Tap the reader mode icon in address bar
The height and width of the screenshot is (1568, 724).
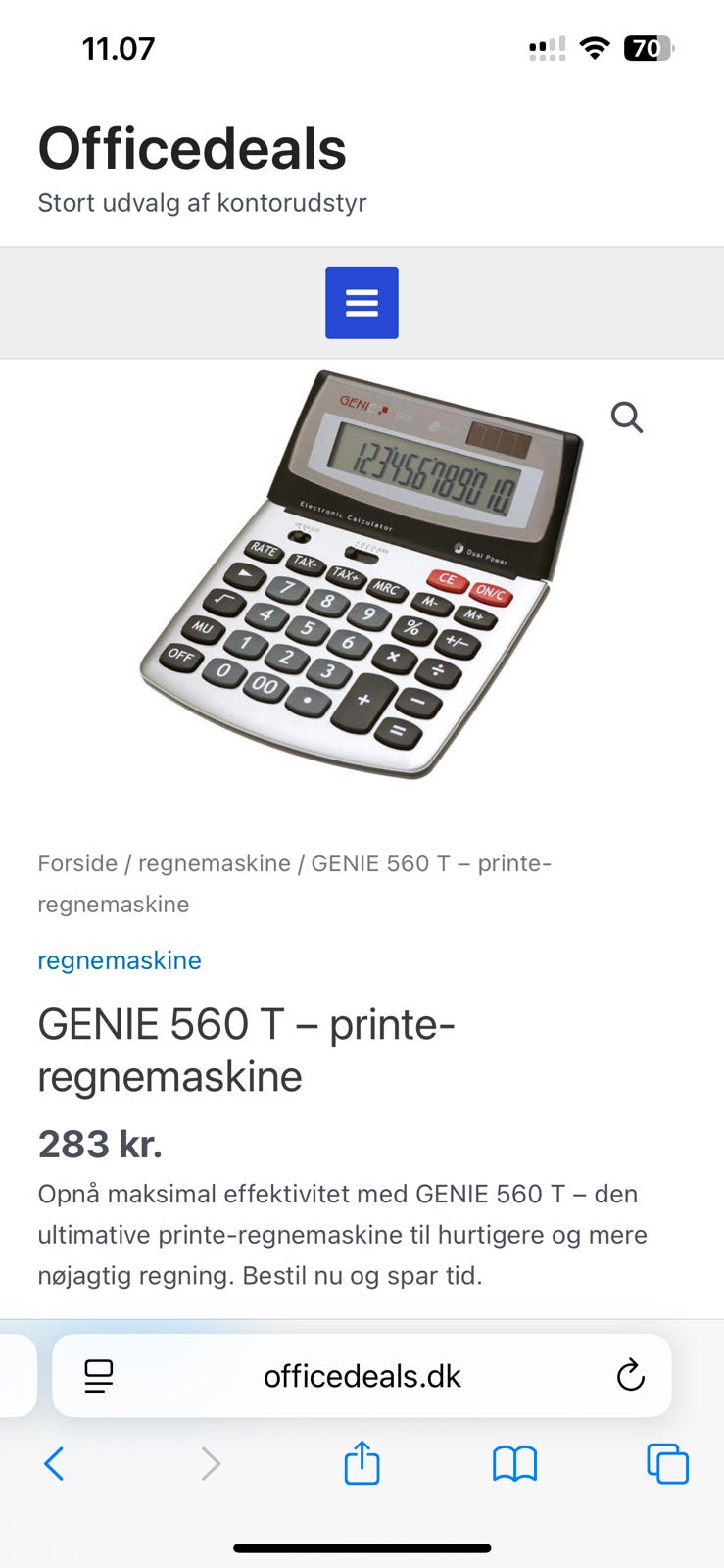(98, 1375)
